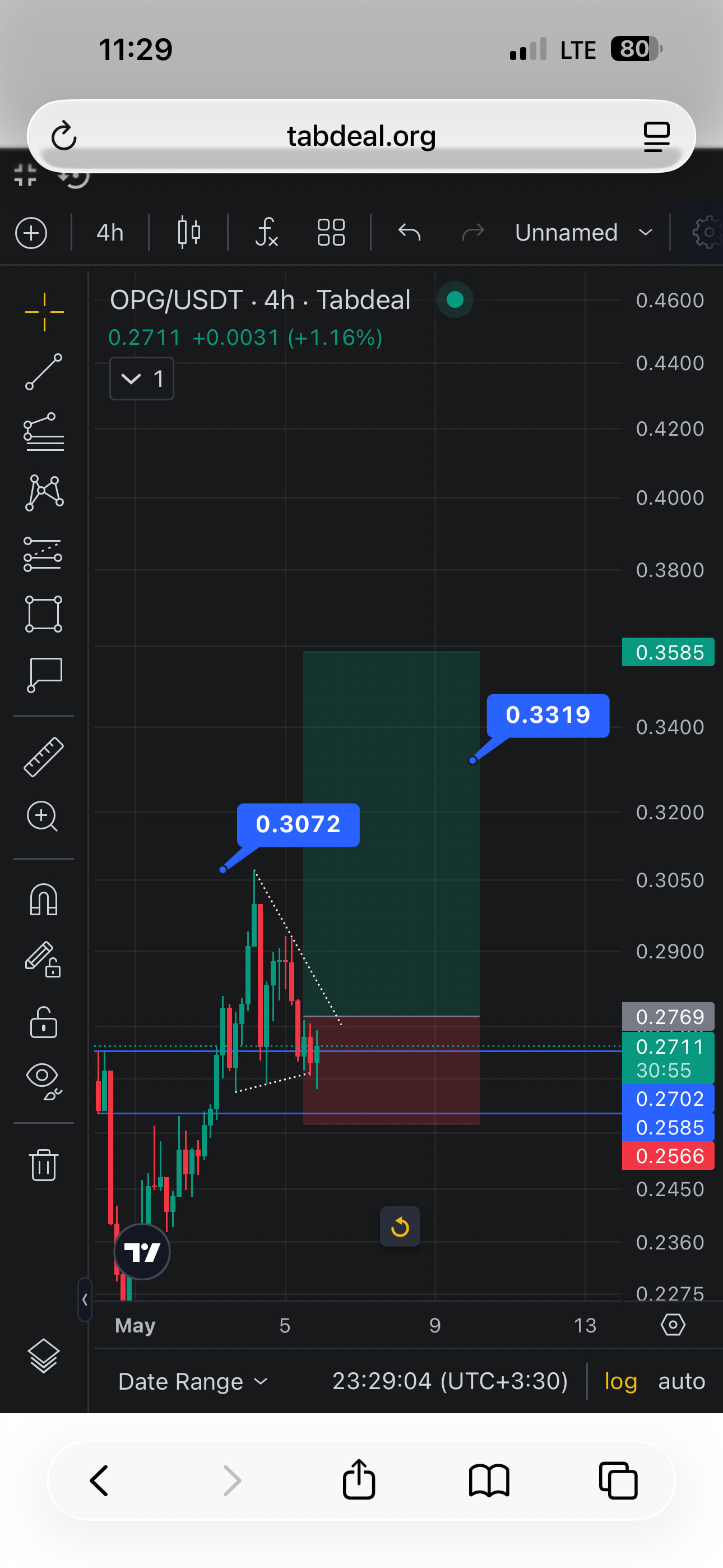The height and width of the screenshot is (1568, 723).
Task: Hide all drawings with the eye icon
Action: point(44,1081)
